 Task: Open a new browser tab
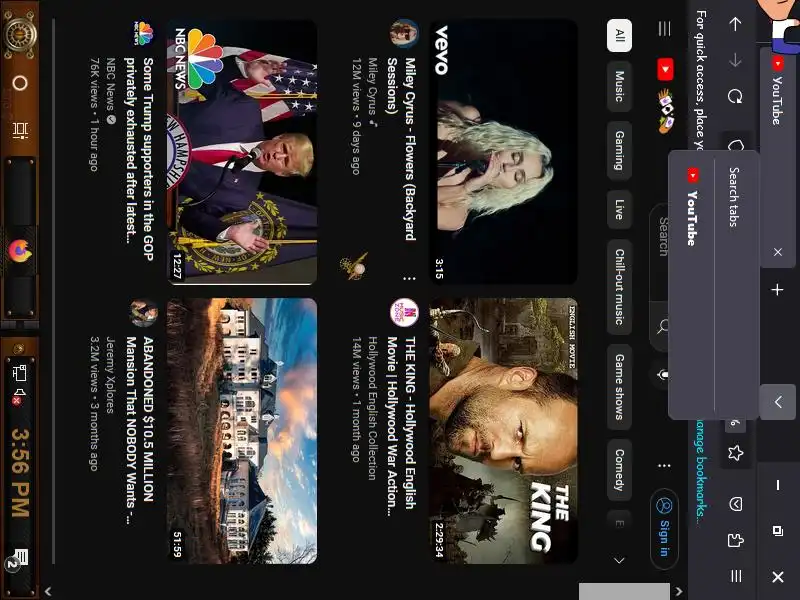point(777,290)
